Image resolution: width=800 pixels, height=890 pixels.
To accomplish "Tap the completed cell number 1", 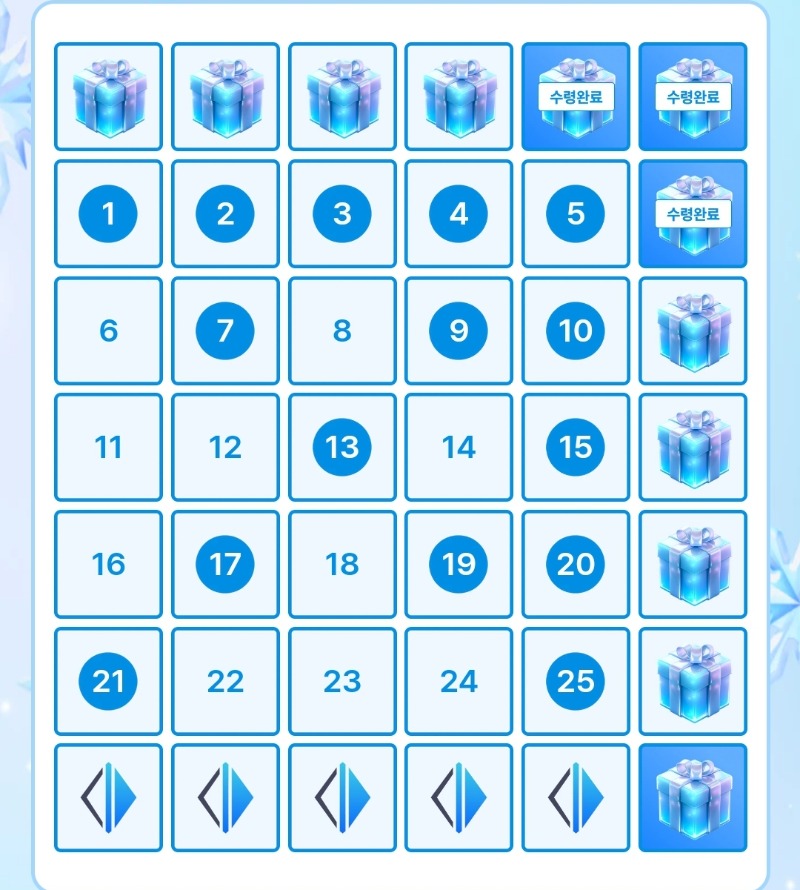I will [x=108, y=214].
